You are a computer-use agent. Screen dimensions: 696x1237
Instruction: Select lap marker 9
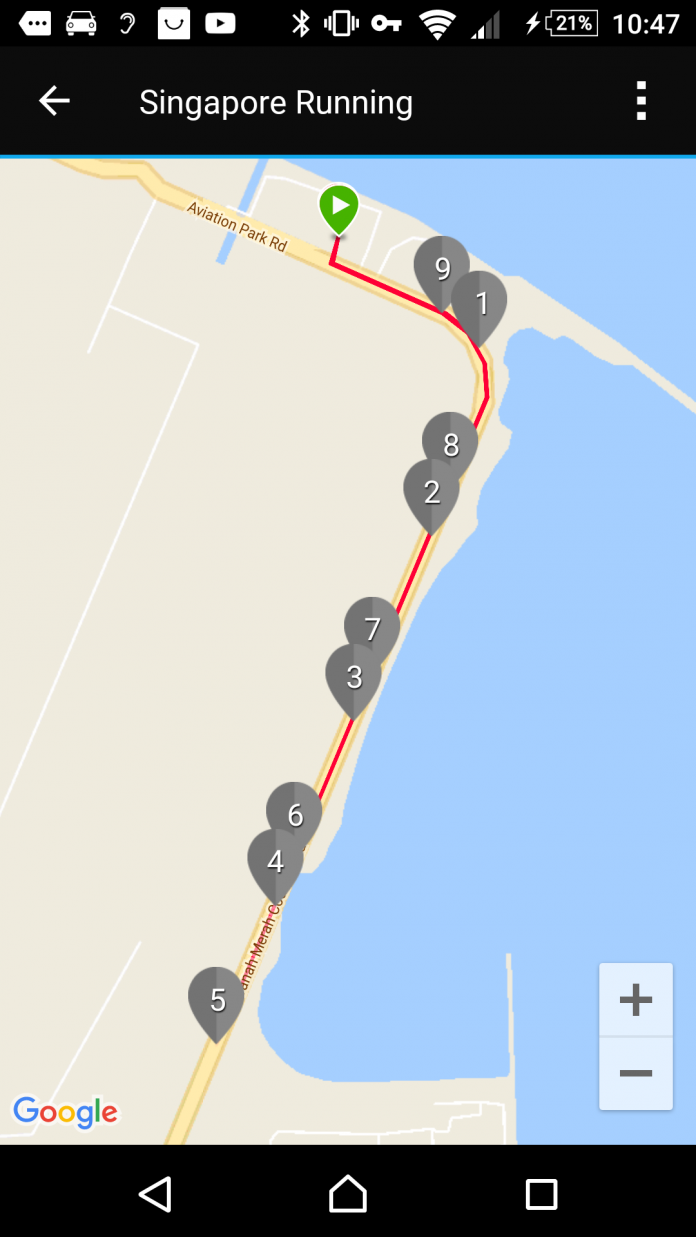click(442, 270)
